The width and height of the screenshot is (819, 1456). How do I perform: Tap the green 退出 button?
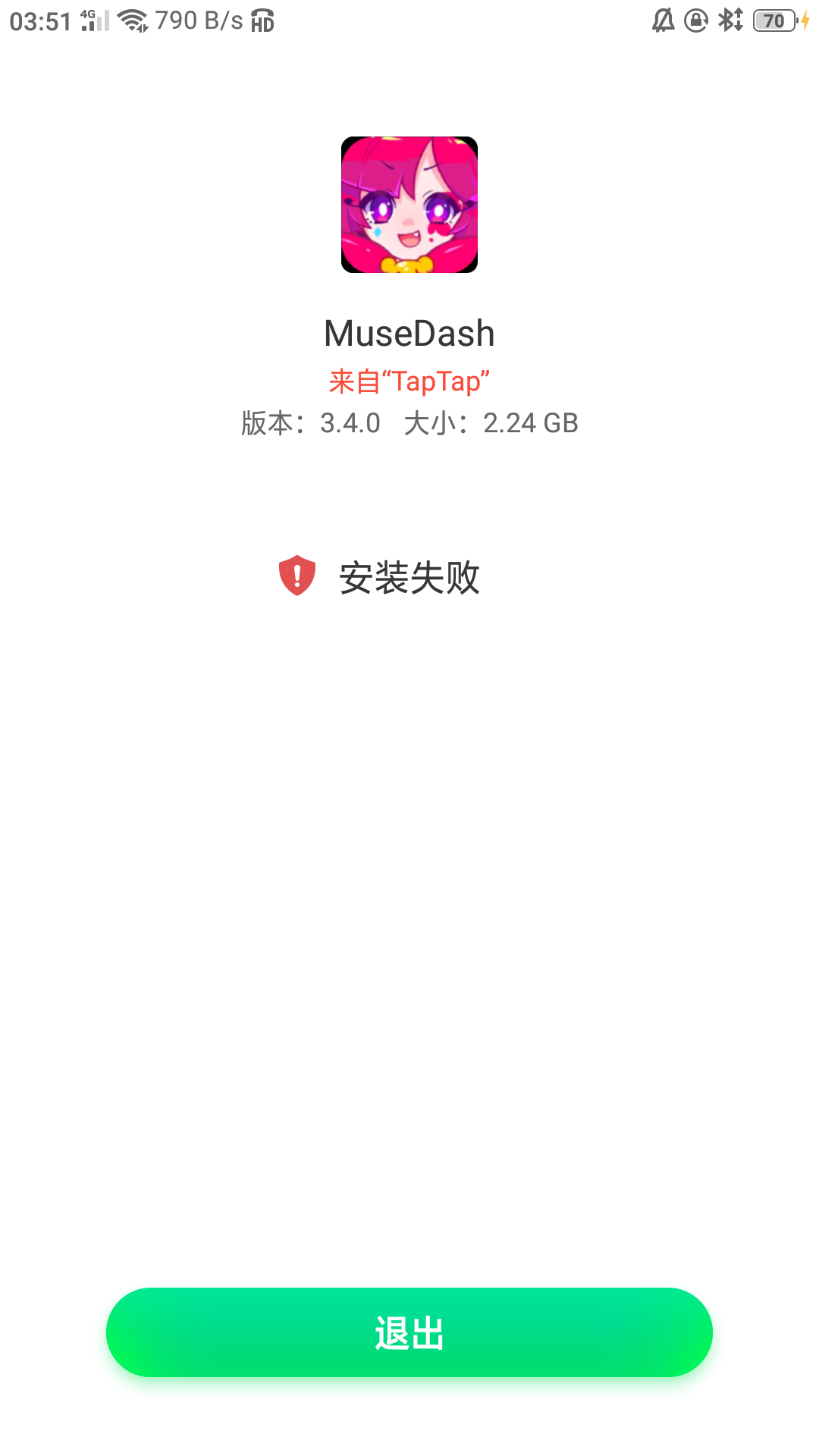(409, 1332)
